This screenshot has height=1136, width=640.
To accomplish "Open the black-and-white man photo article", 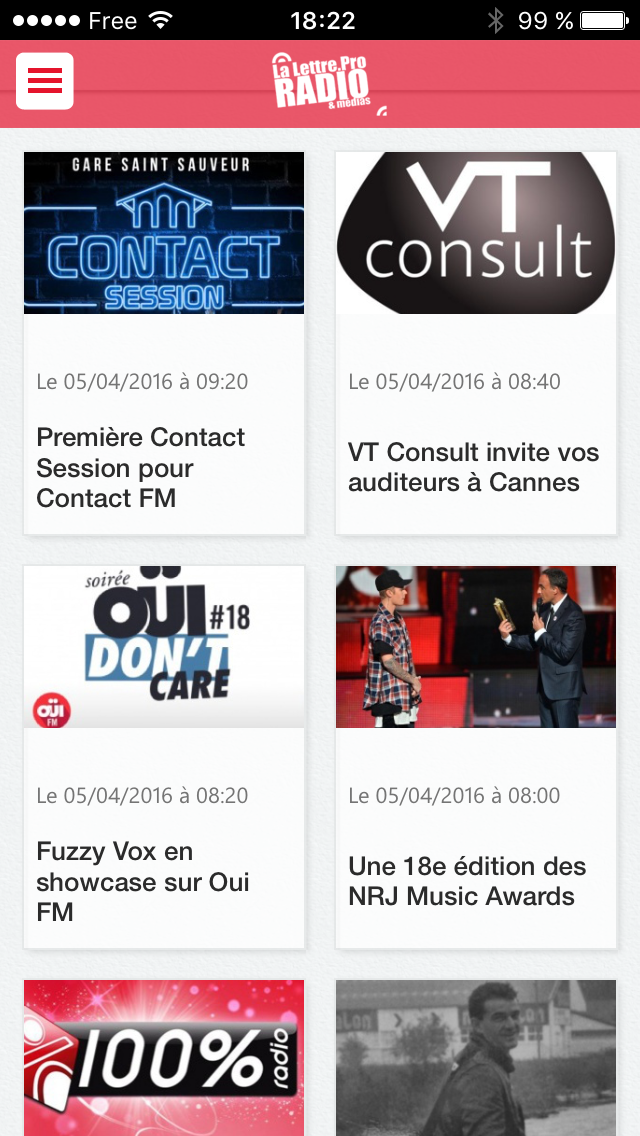I will (x=476, y=1058).
